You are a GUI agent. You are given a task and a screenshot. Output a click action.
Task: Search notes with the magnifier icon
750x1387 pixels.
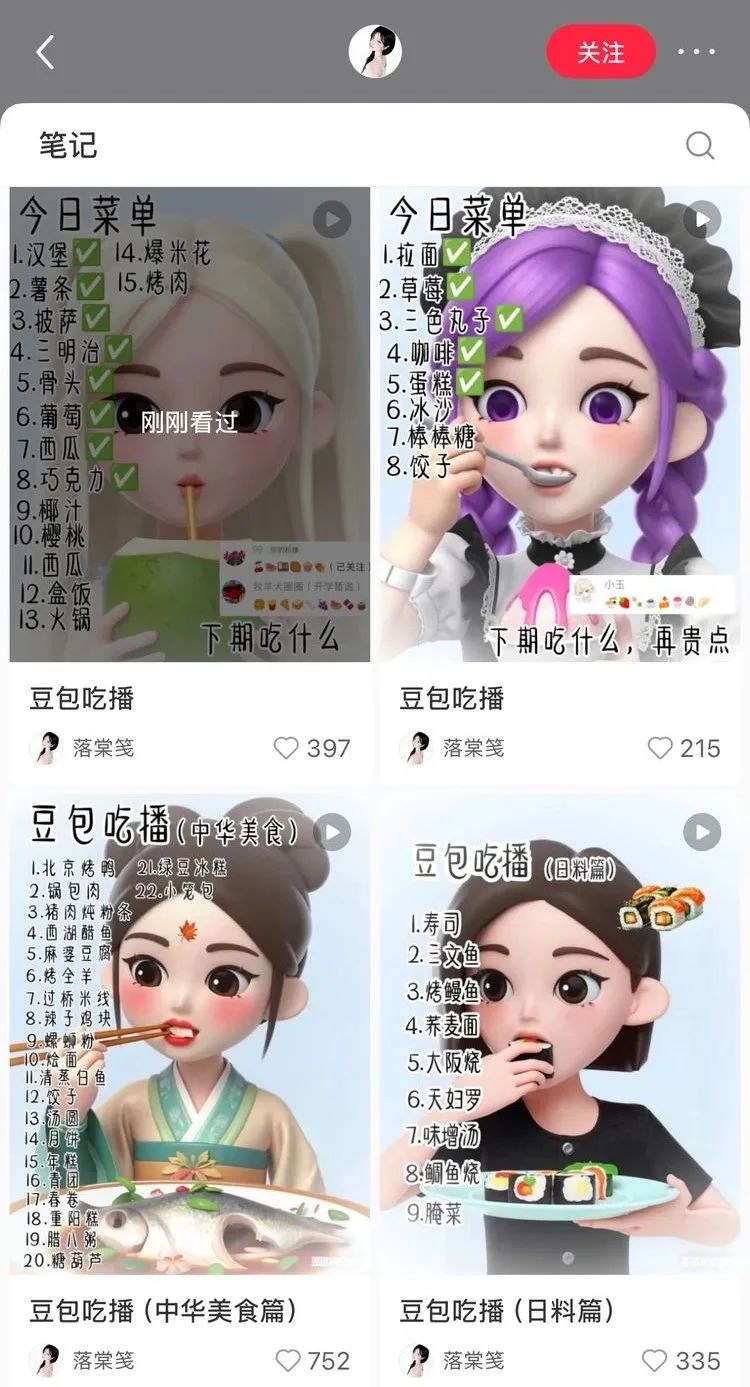tap(700, 146)
